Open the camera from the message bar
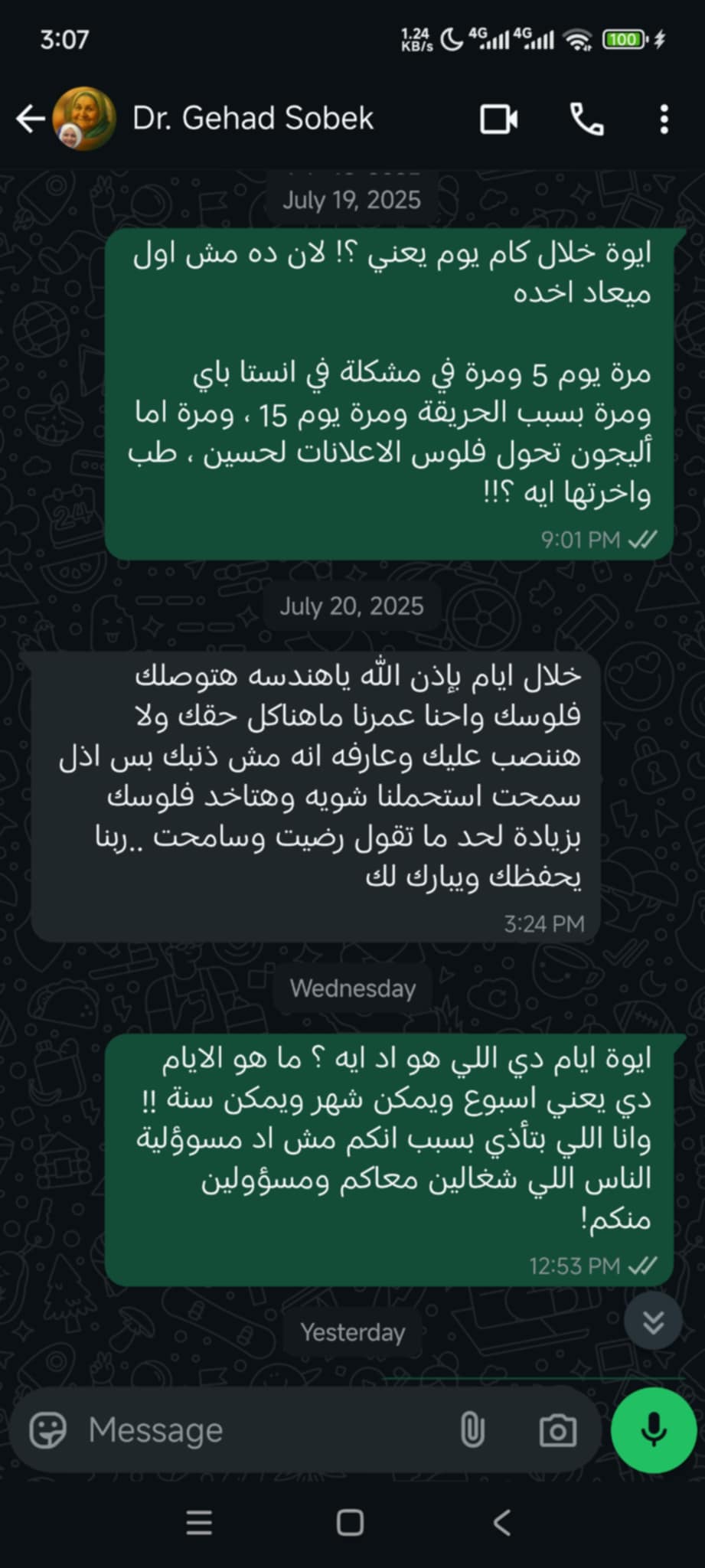 [x=558, y=1430]
